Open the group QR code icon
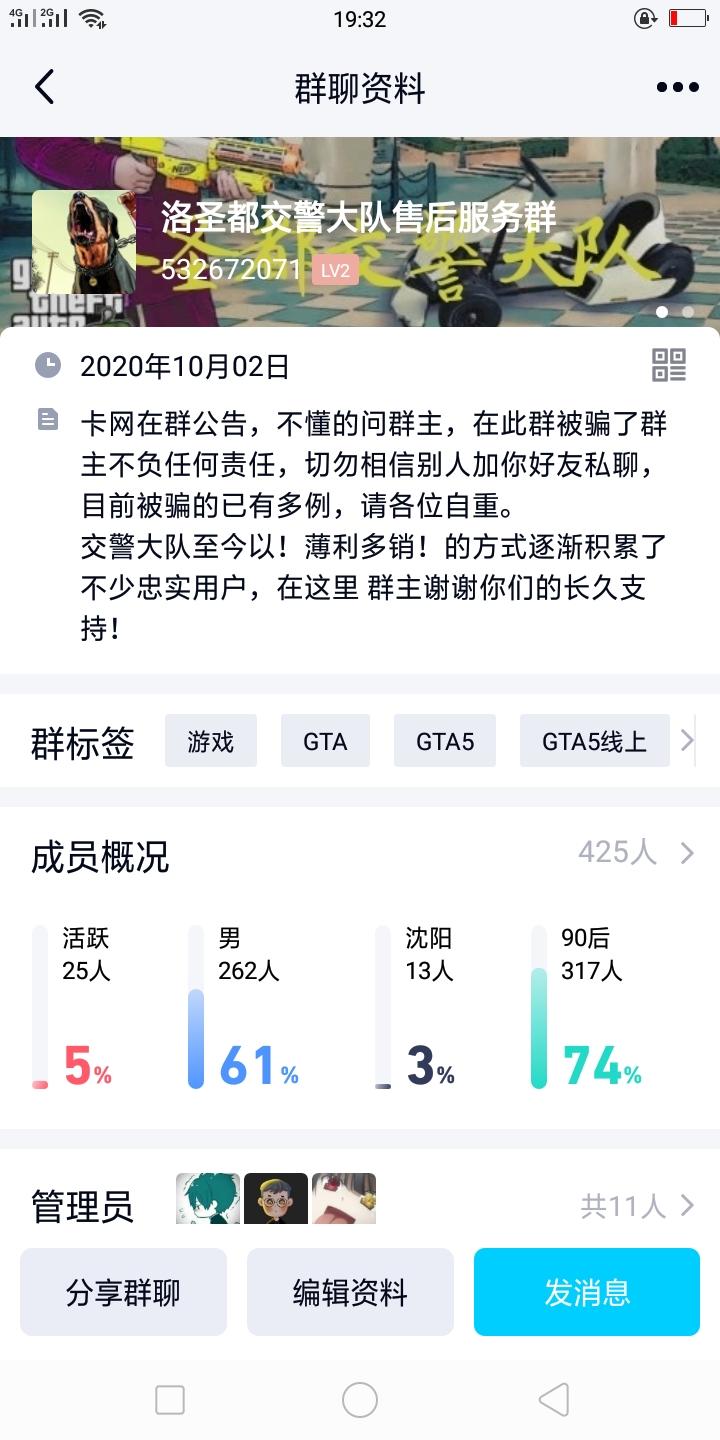This screenshot has height=1440, width=720. pyautogui.click(x=668, y=365)
